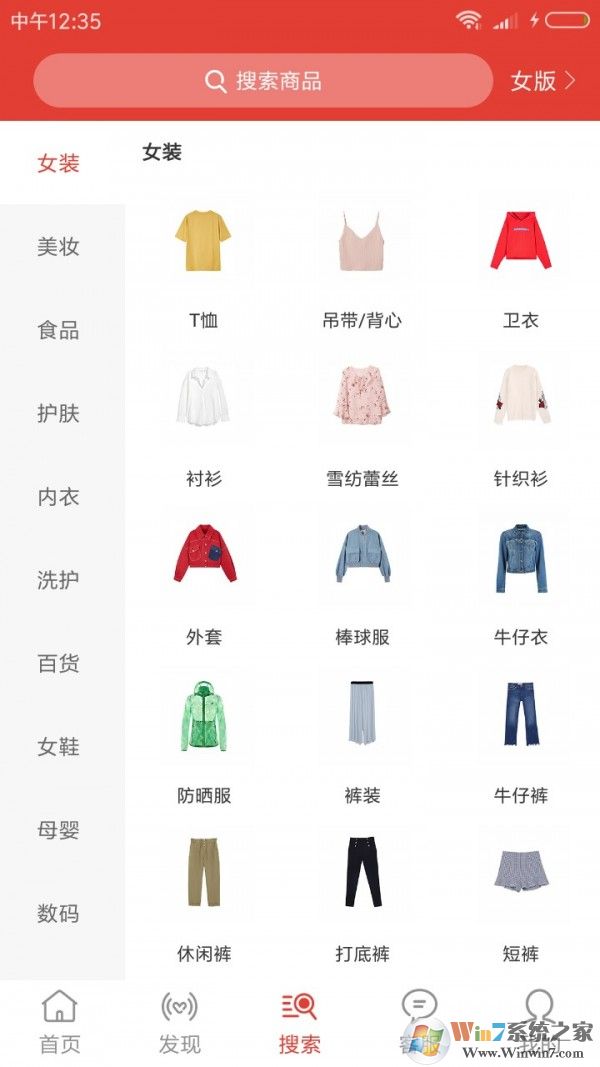
Task: Switch to the 发现 tab
Action: pos(179,1022)
